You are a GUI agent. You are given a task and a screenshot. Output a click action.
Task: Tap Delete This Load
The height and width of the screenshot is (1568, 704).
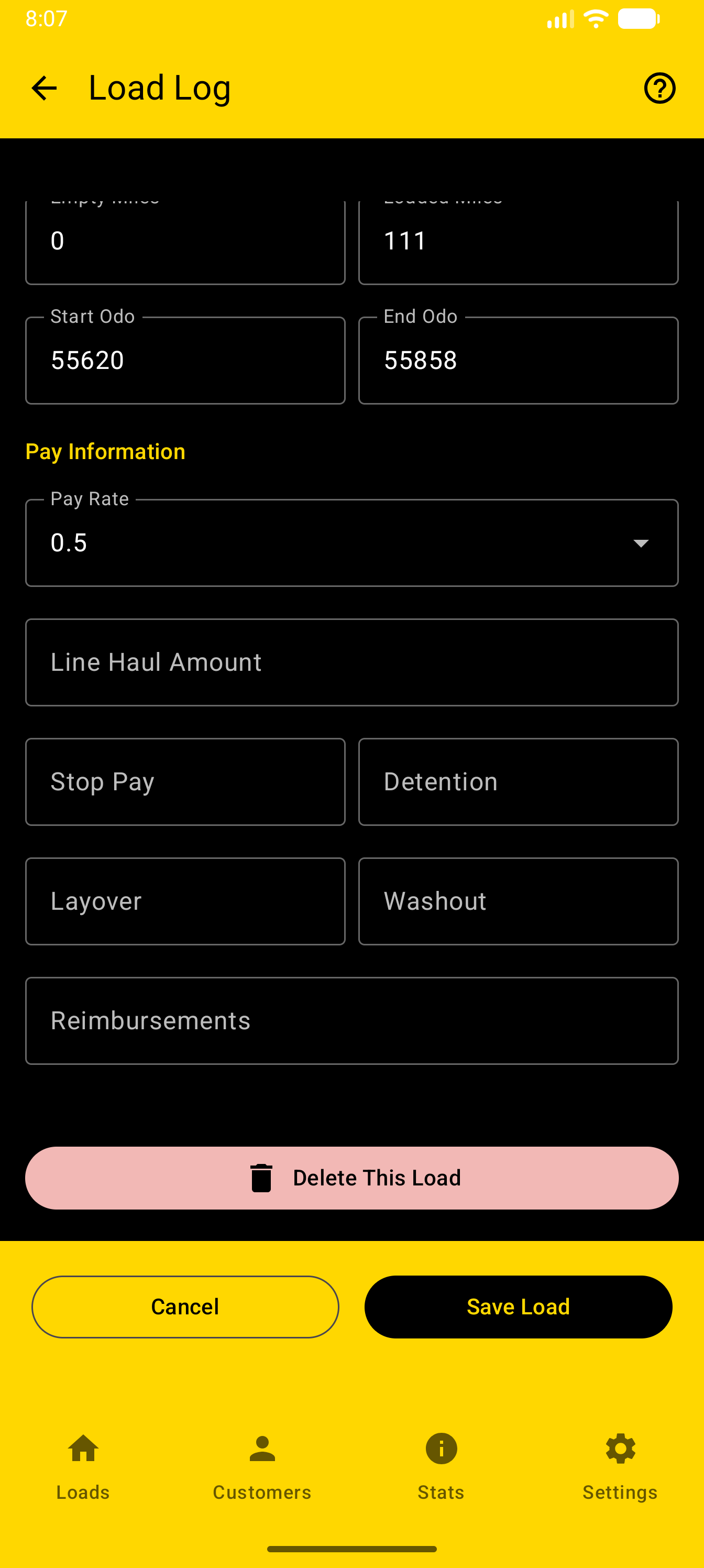pos(351,1177)
